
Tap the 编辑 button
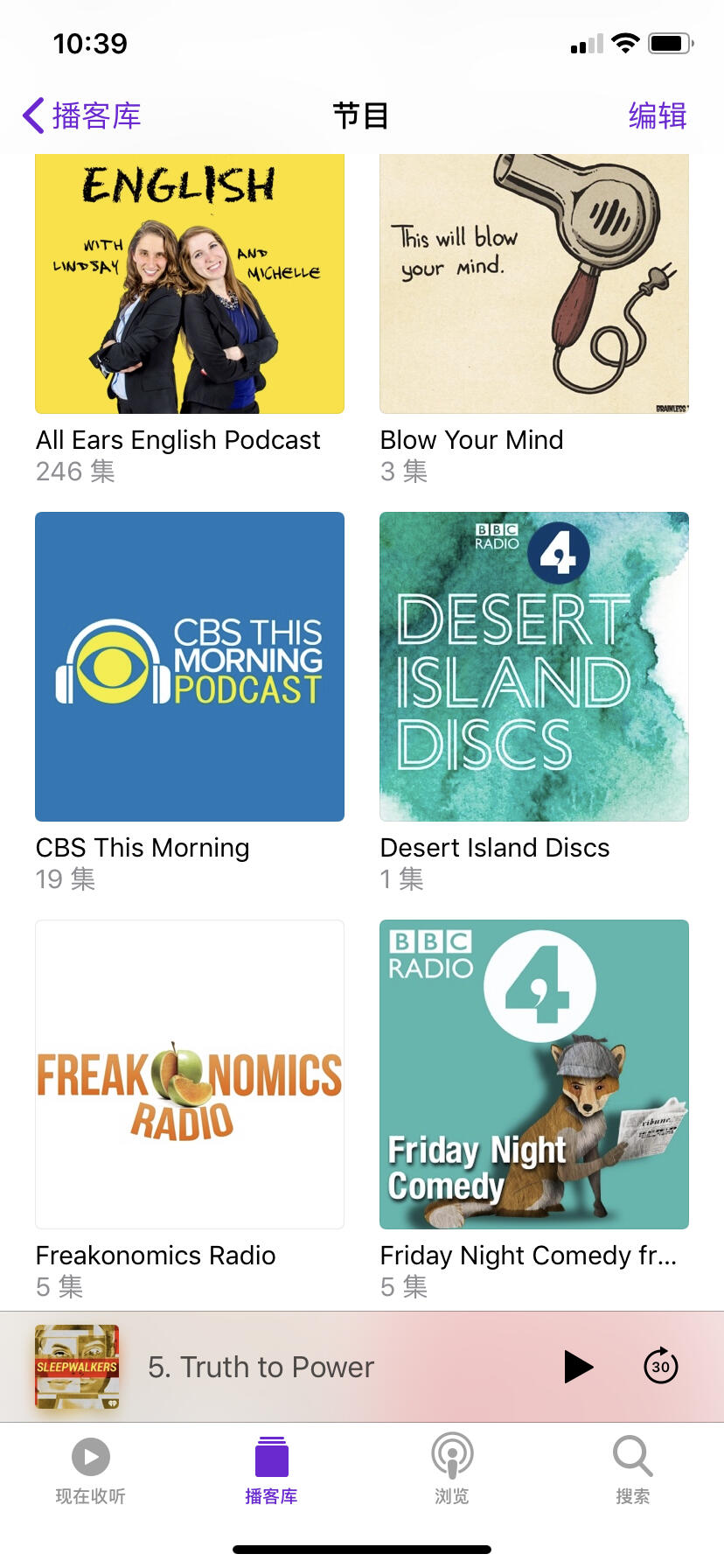[658, 115]
